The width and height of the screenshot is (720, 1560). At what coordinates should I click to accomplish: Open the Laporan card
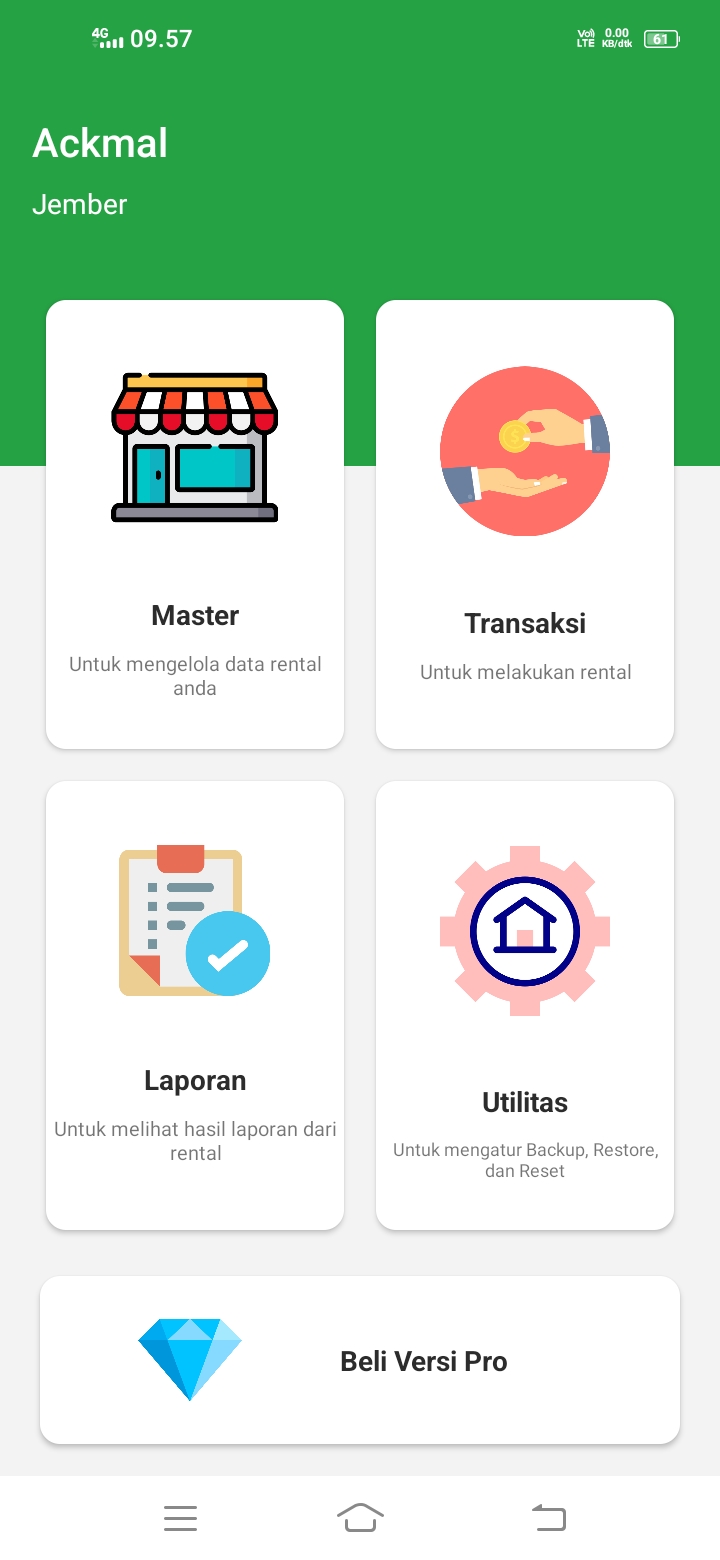195,1005
